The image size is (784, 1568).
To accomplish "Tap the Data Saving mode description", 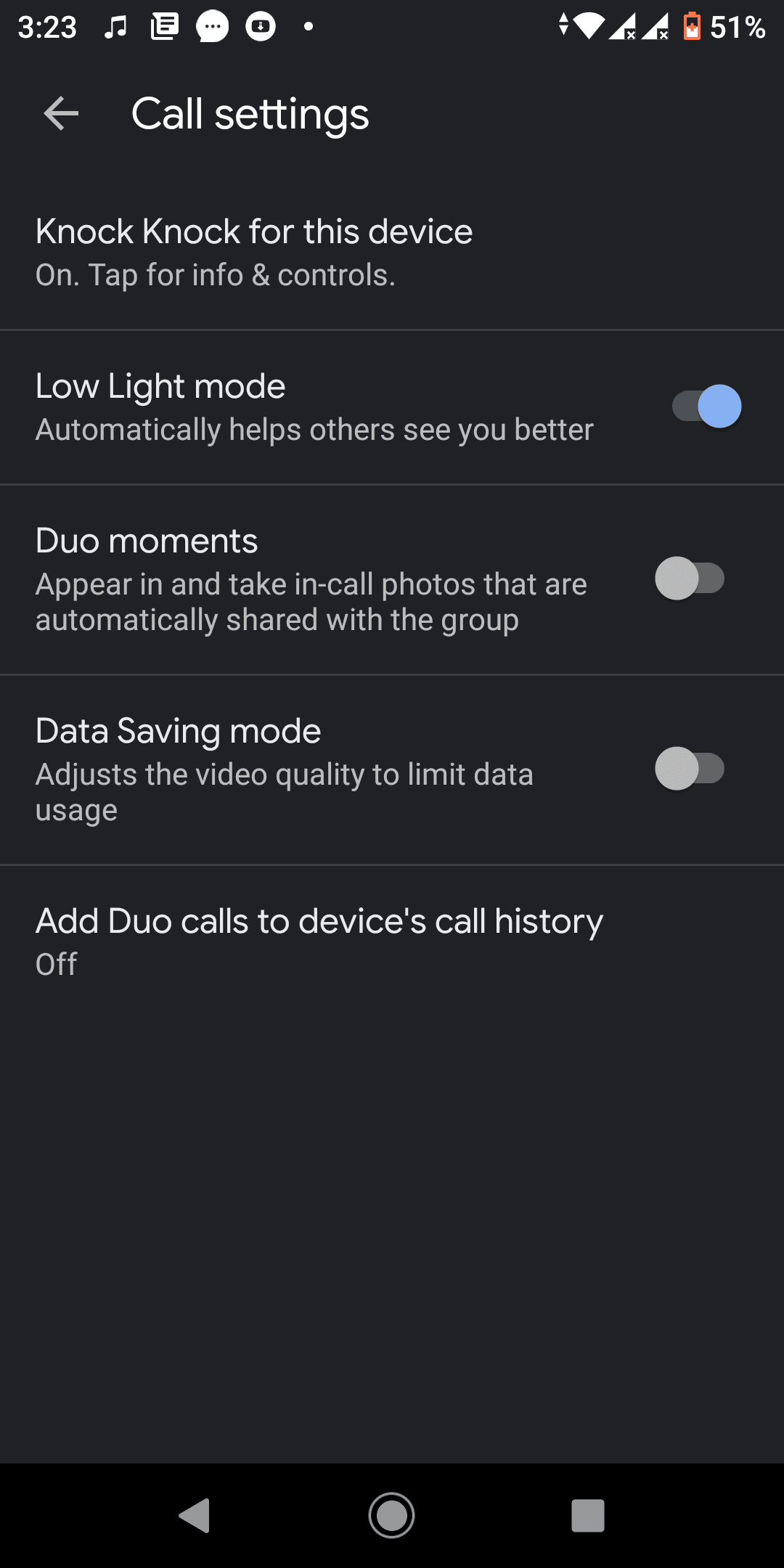I will [285, 791].
